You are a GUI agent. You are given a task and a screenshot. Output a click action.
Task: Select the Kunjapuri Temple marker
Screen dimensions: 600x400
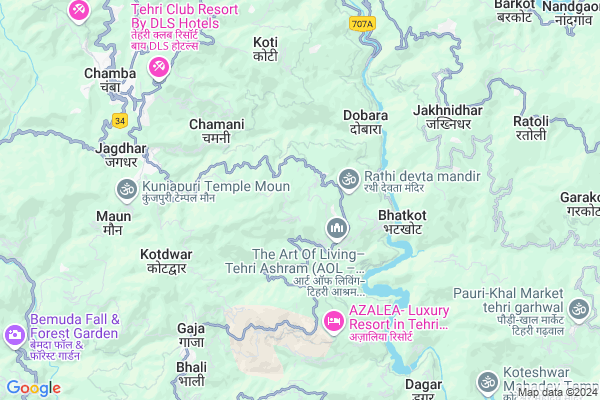point(127,187)
